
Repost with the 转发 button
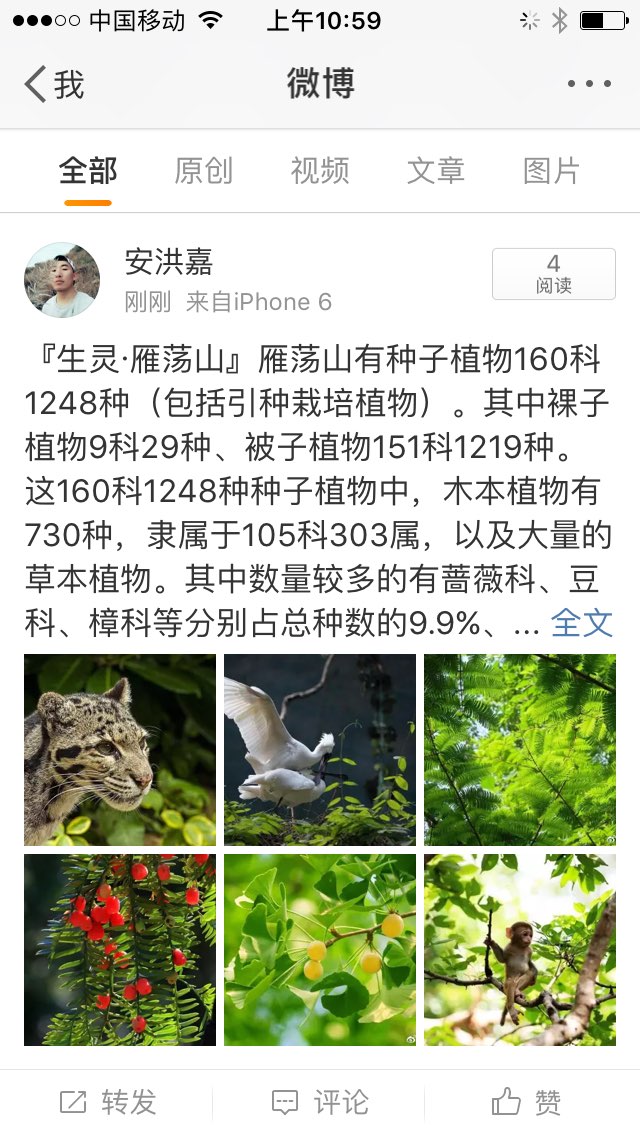[x=108, y=1102]
